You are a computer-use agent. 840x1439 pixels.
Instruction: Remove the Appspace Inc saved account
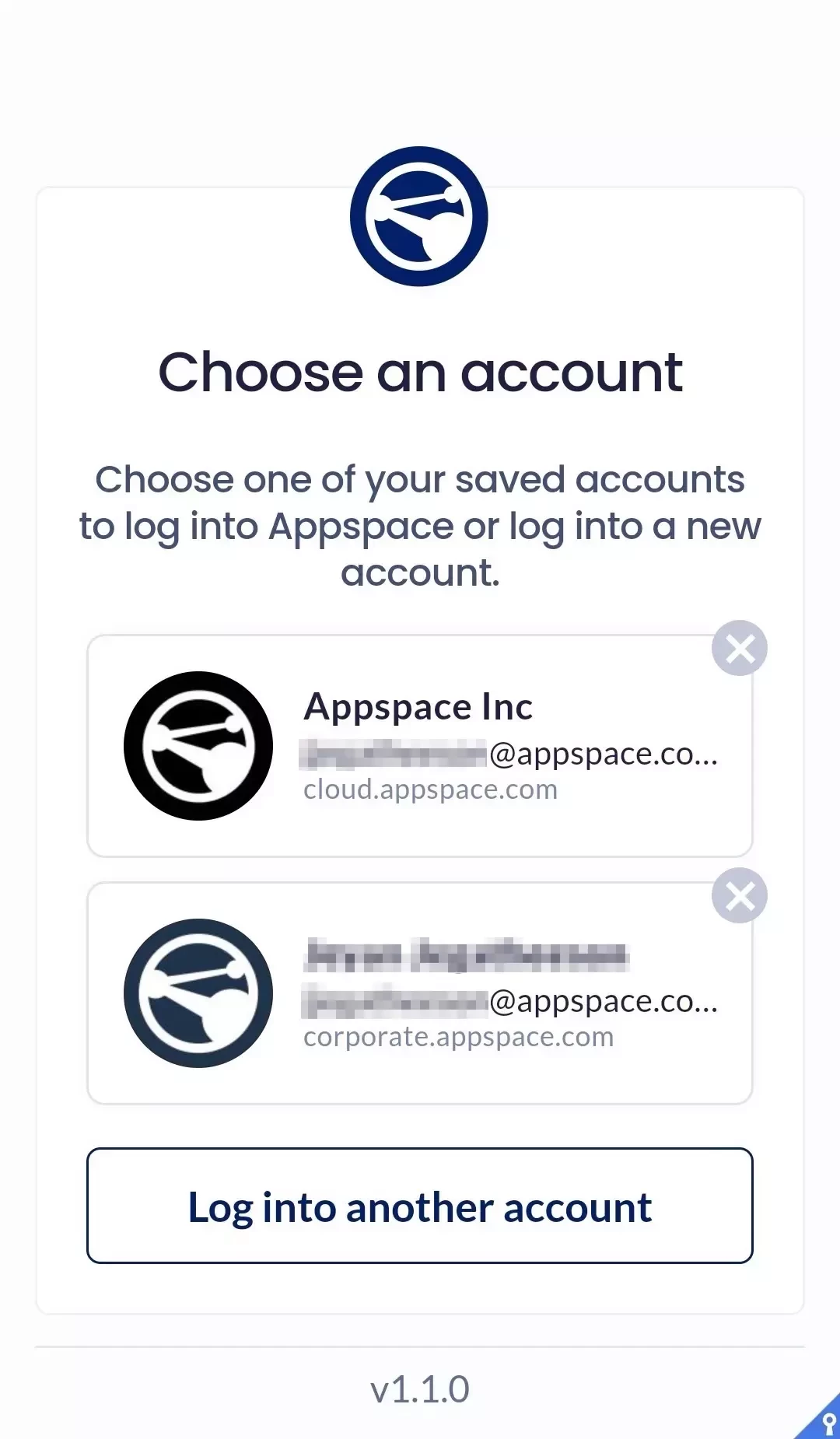coord(740,648)
